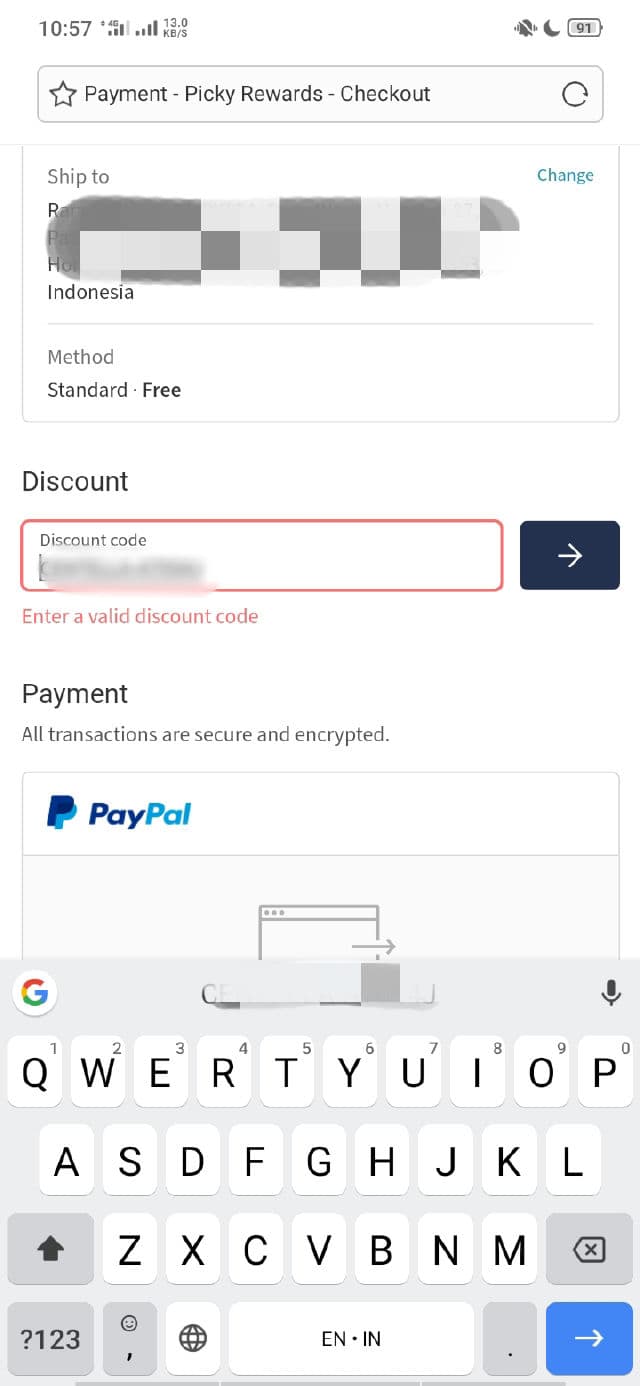This screenshot has height=1386, width=640.
Task: Start voice typing with the microphone
Action: (x=610, y=992)
